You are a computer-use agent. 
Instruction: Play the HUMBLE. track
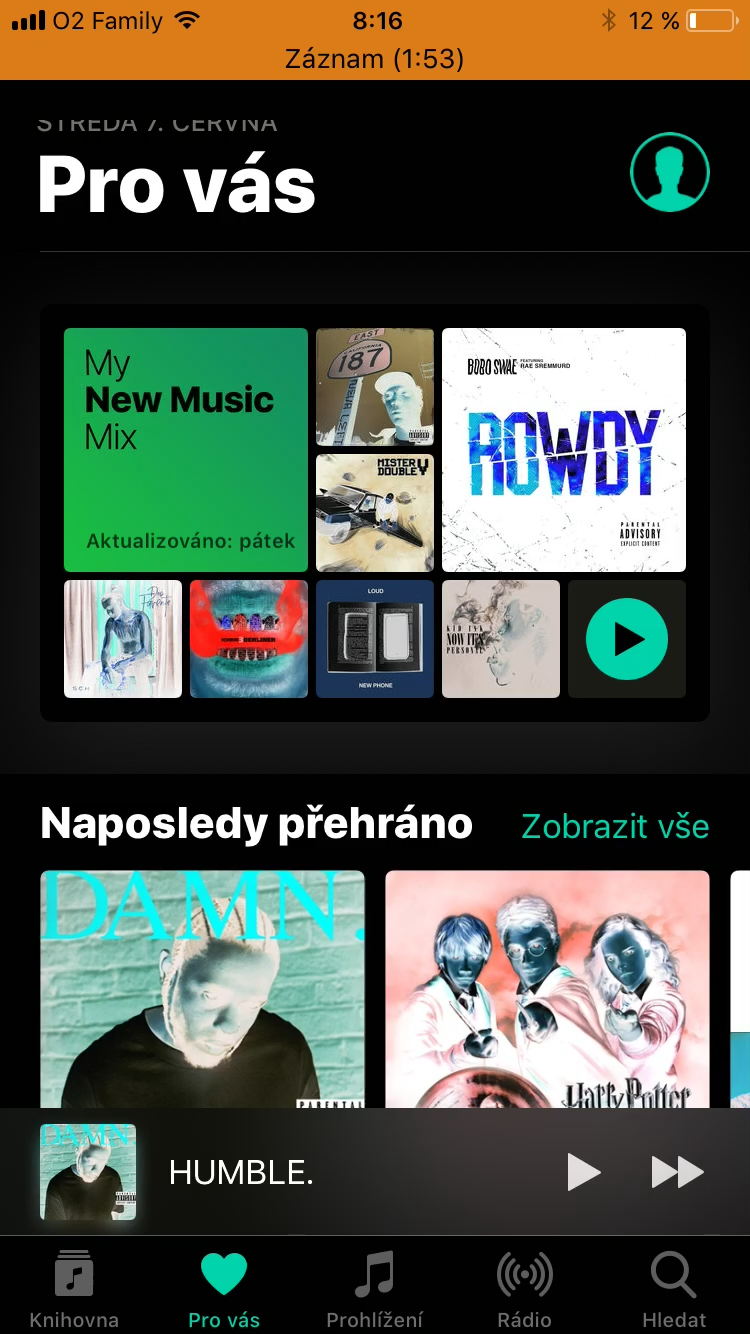point(583,1172)
